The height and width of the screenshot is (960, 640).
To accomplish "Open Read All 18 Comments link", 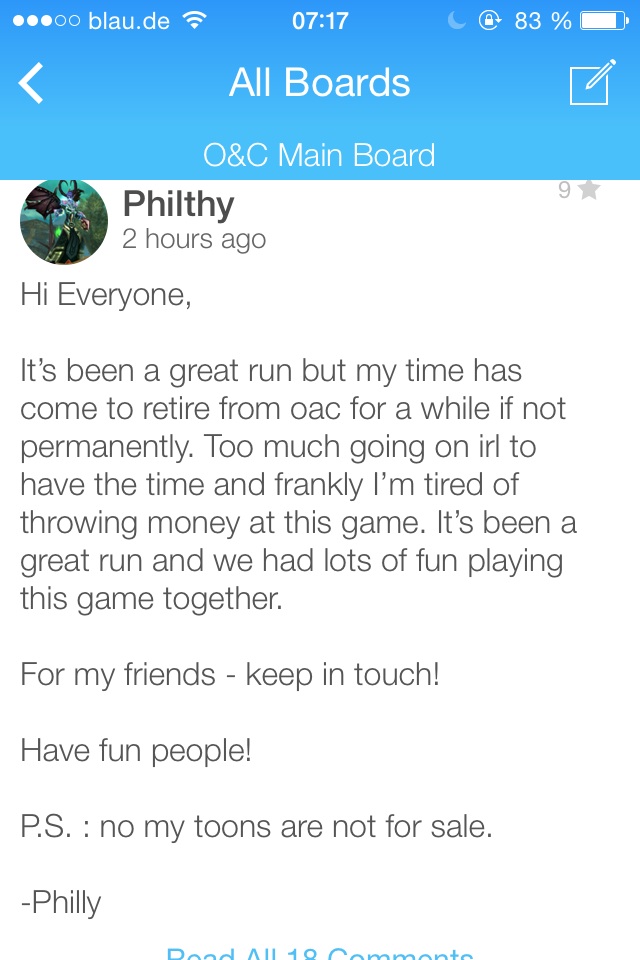I will [x=320, y=953].
